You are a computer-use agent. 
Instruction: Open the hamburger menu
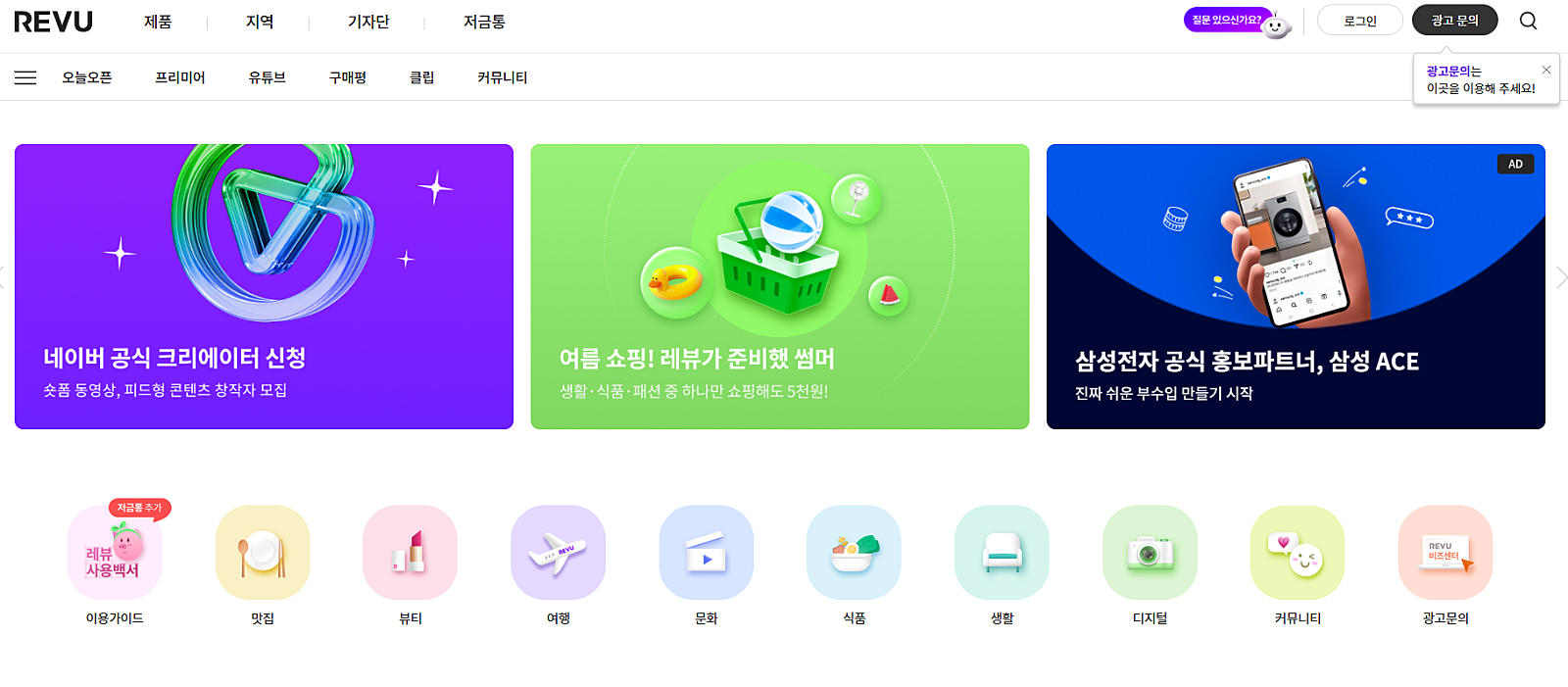tap(25, 77)
